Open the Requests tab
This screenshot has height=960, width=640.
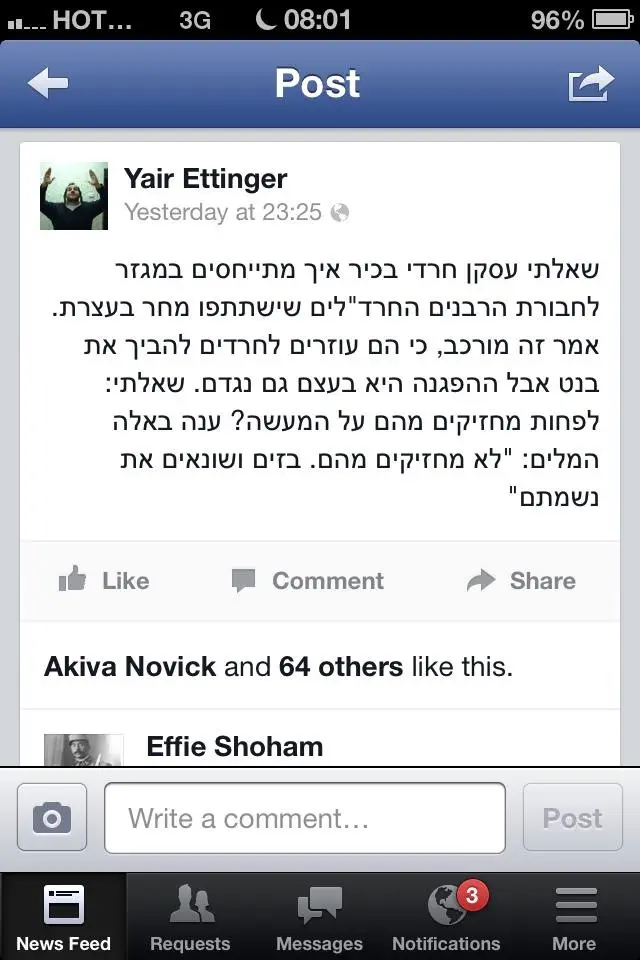(x=190, y=917)
